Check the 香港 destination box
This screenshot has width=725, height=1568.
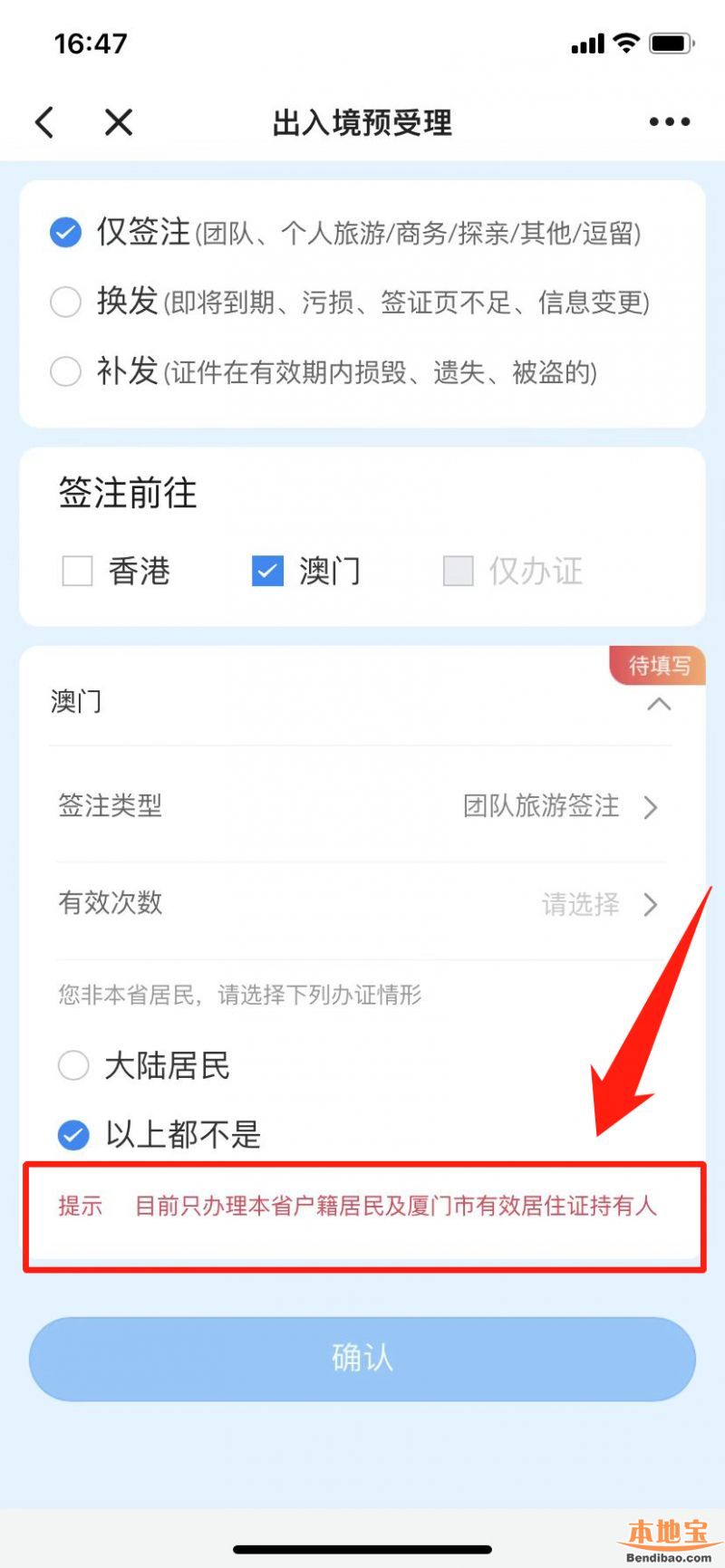click(77, 571)
